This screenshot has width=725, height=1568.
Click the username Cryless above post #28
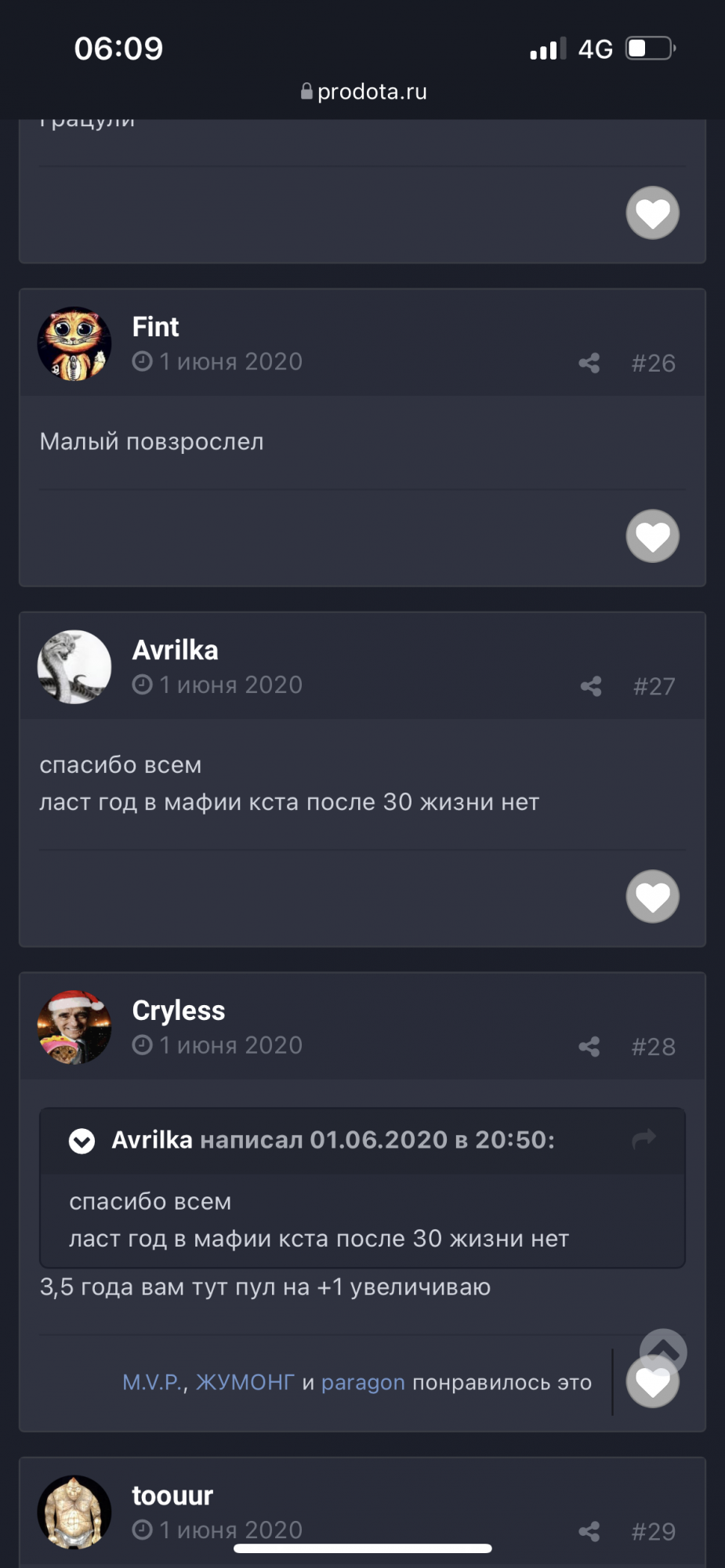point(178,1011)
